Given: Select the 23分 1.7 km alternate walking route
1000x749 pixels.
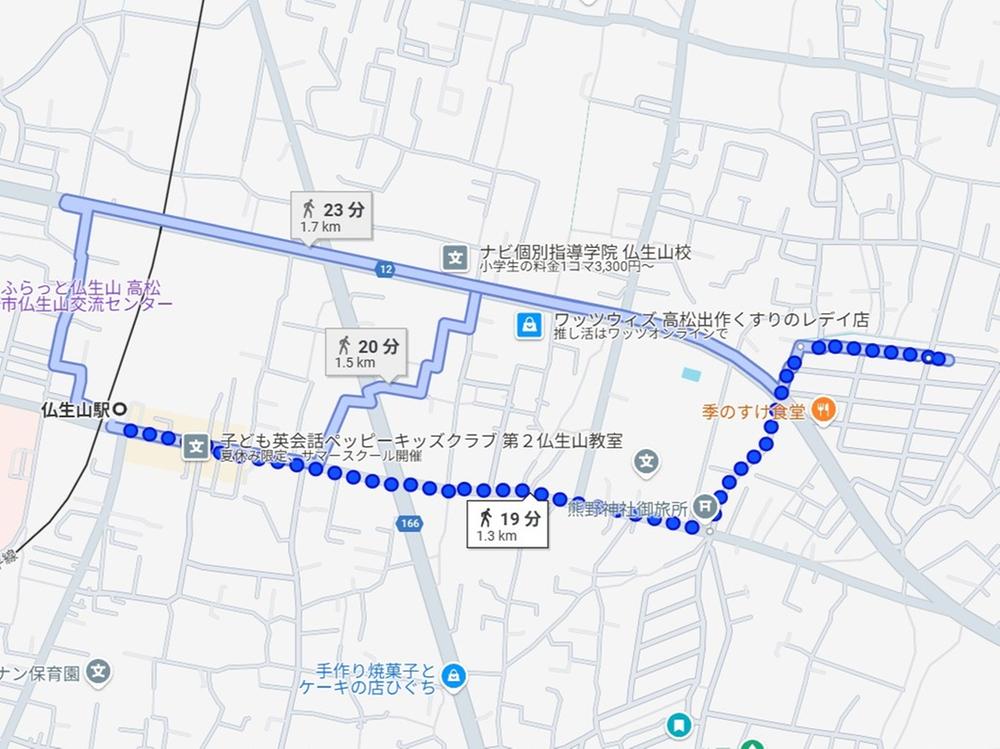Looking at the screenshot, I should click(331, 215).
